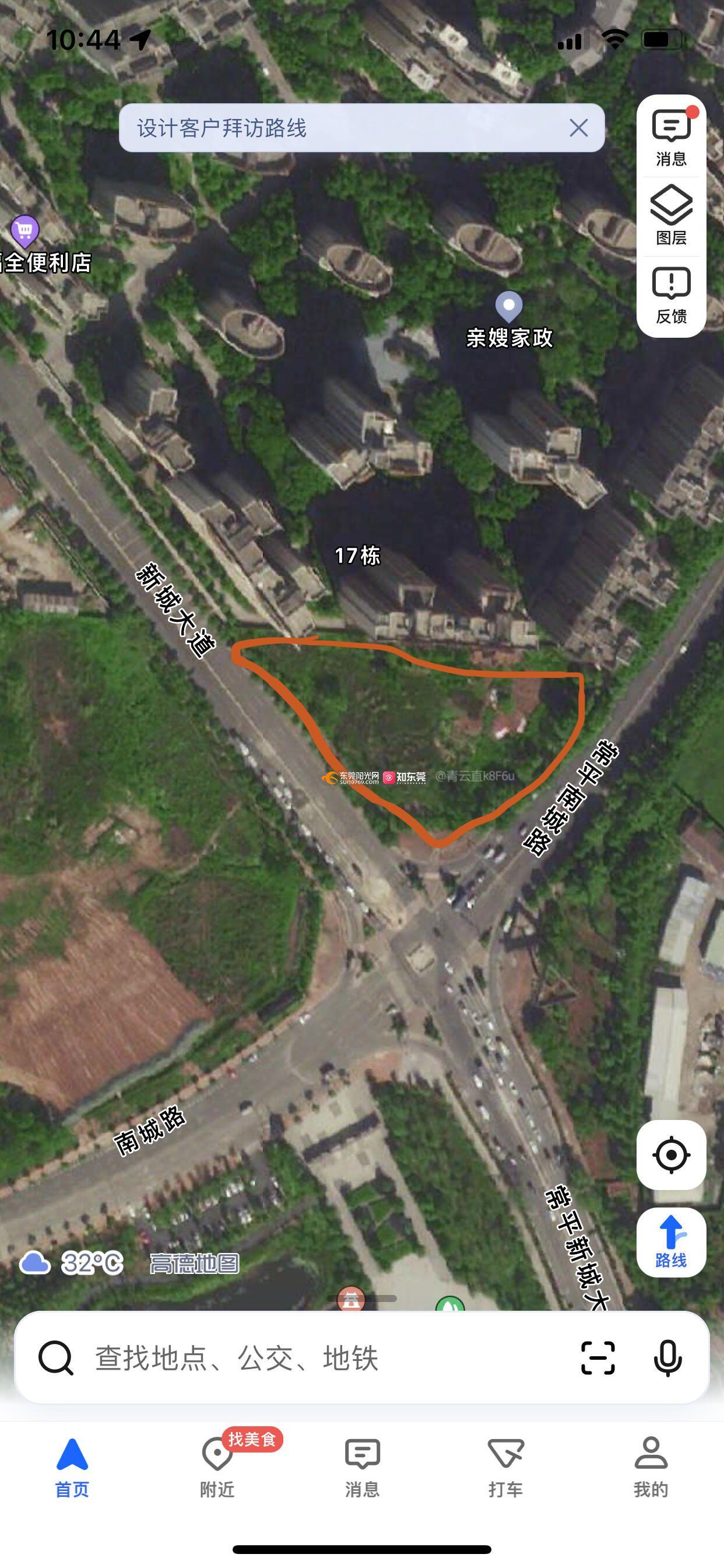Screen dimensions: 724x1568
Task: Open the 路线 route planner
Action: tap(671, 1242)
